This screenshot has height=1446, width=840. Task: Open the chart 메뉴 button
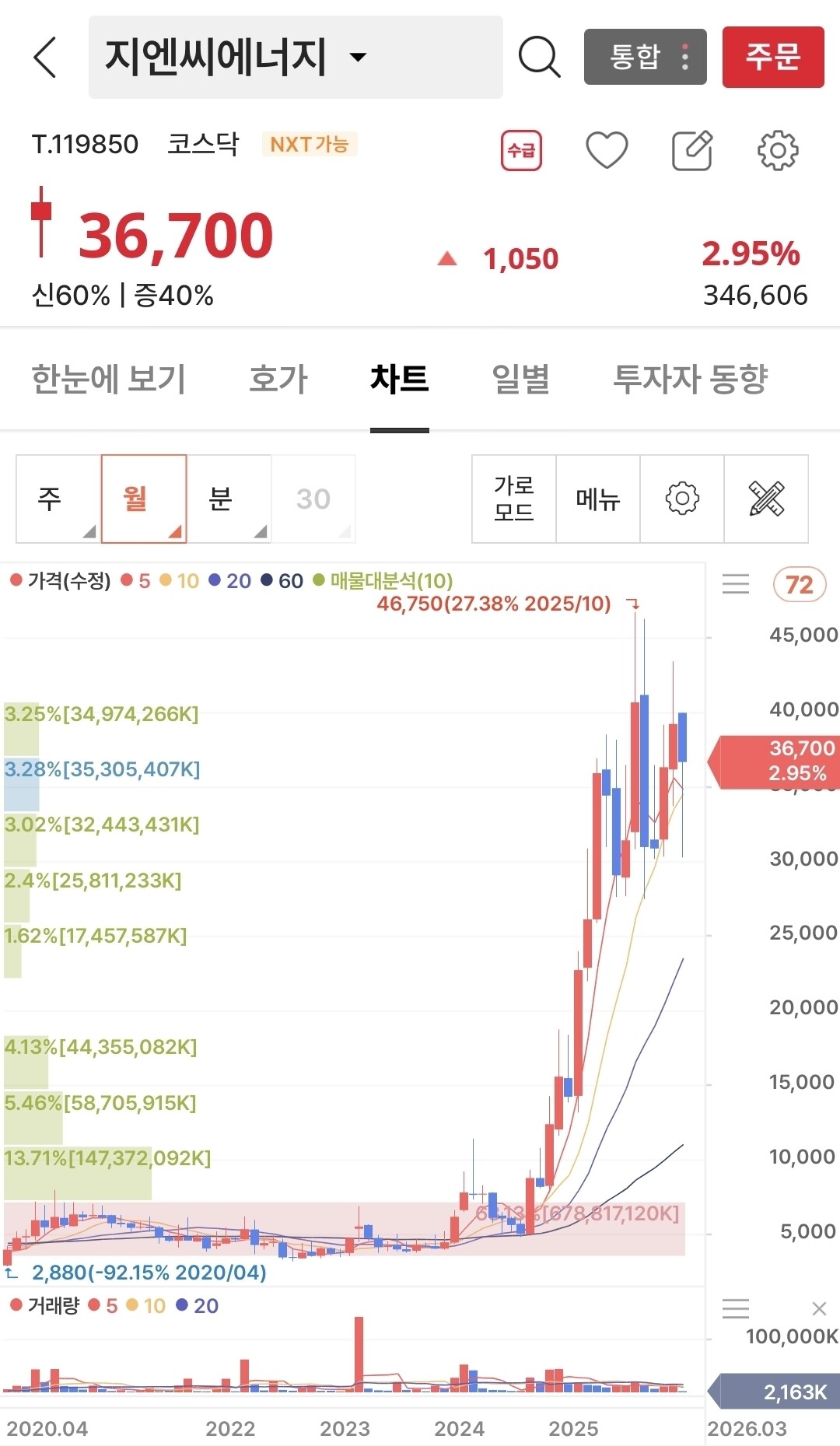click(x=598, y=499)
